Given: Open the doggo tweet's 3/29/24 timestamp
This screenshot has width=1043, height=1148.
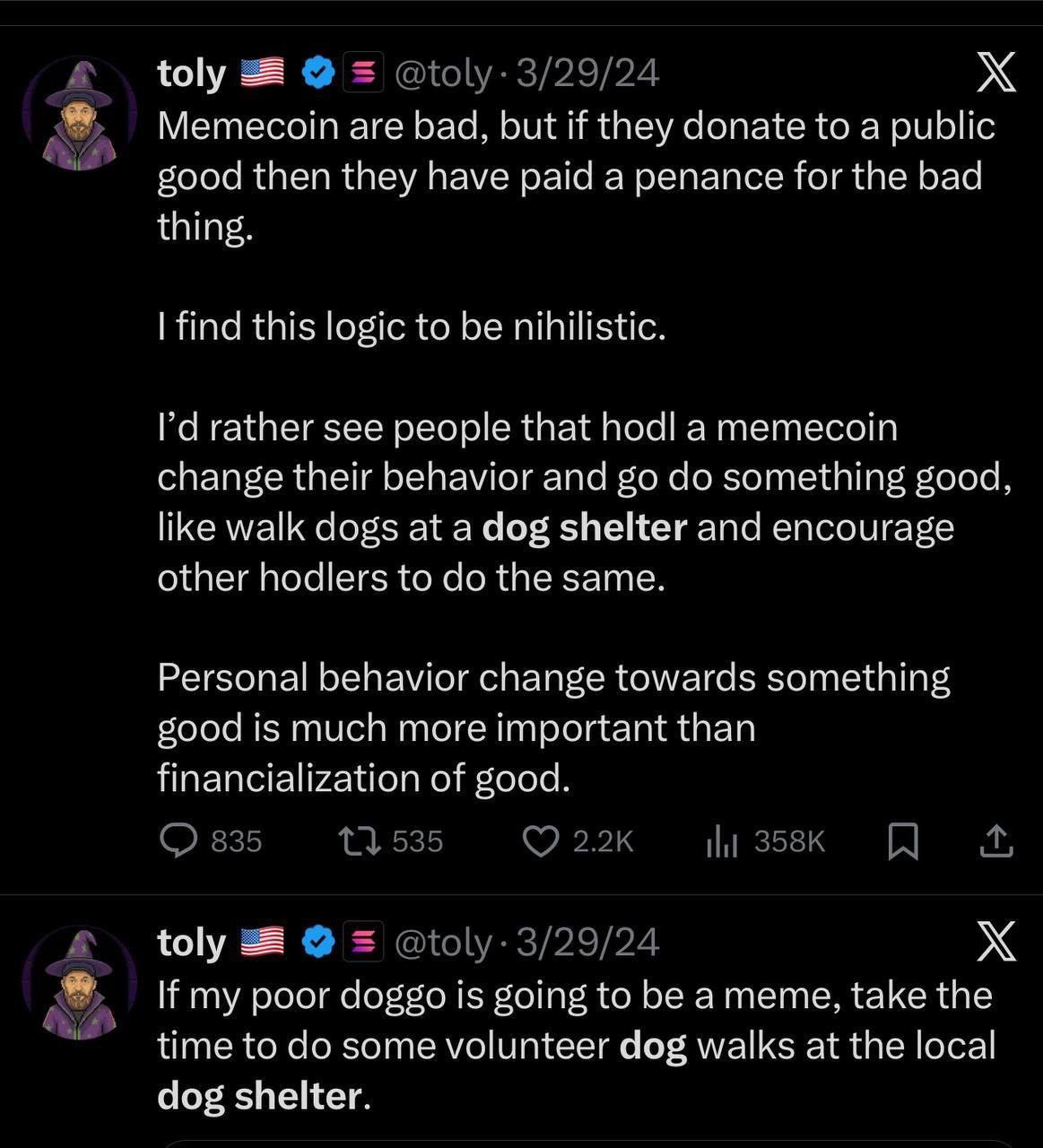Looking at the screenshot, I should 586,942.
